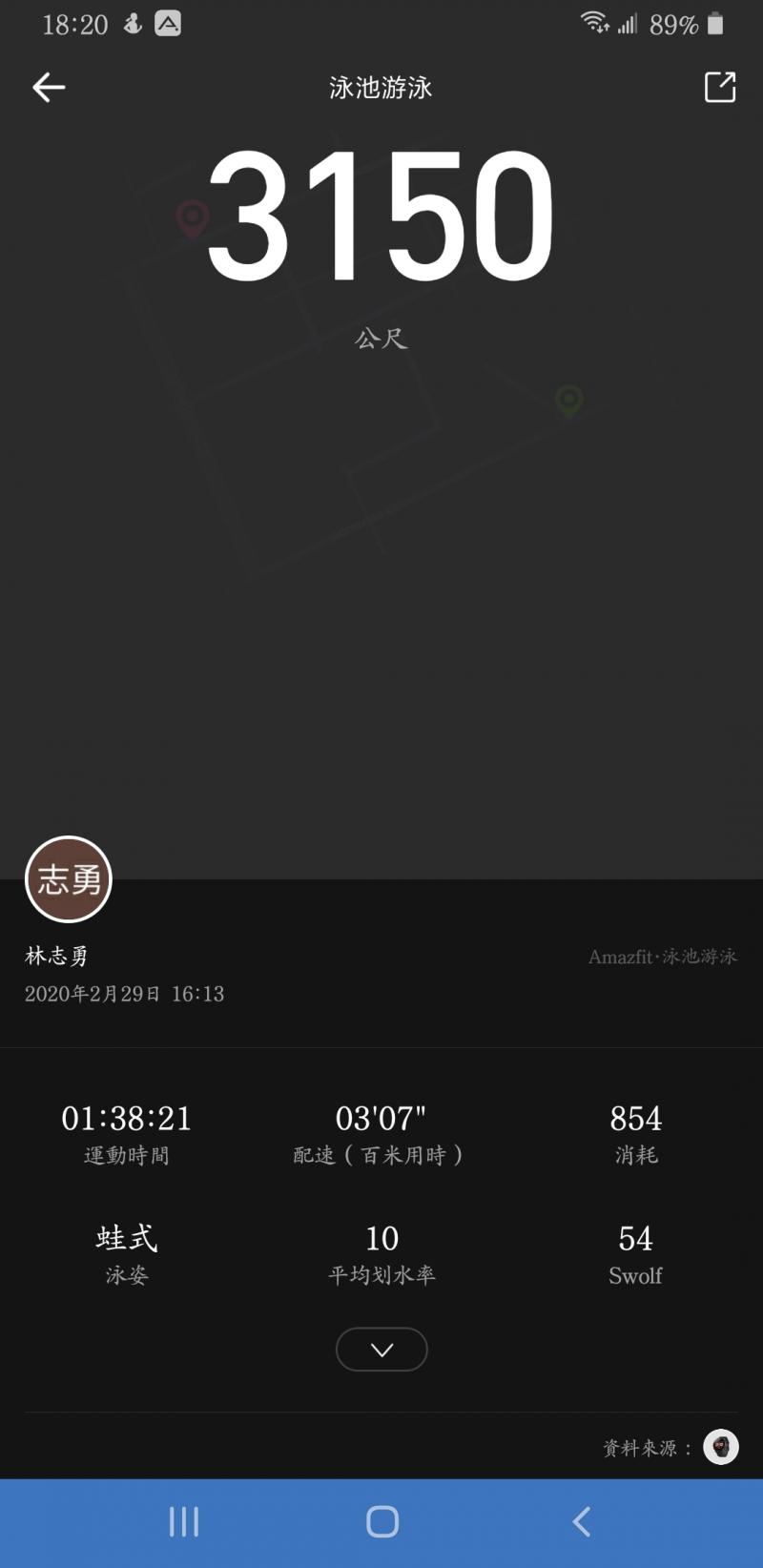Go back from the pool swimming record

tap(49, 88)
